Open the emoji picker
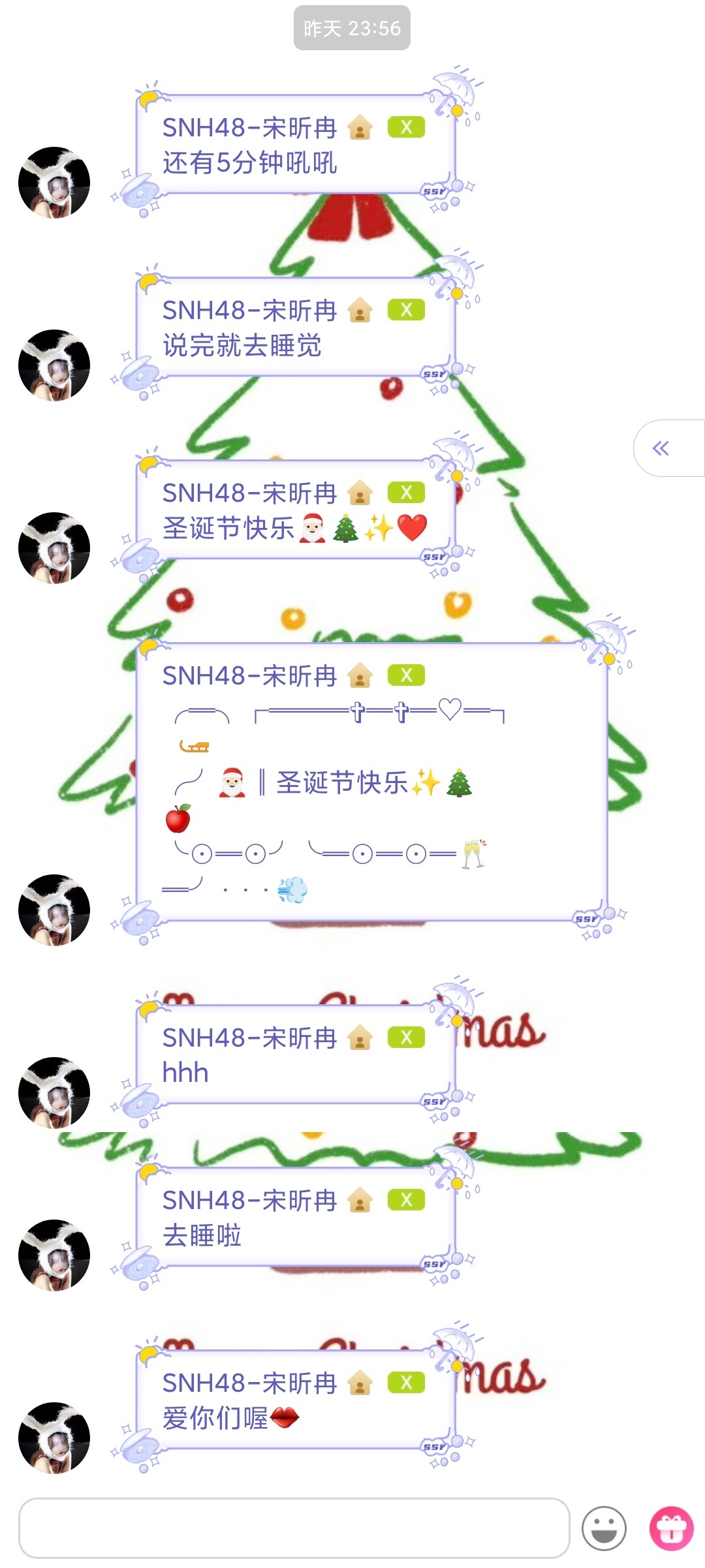Image resolution: width=705 pixels, height=1568 pixels. point(604,1528)
